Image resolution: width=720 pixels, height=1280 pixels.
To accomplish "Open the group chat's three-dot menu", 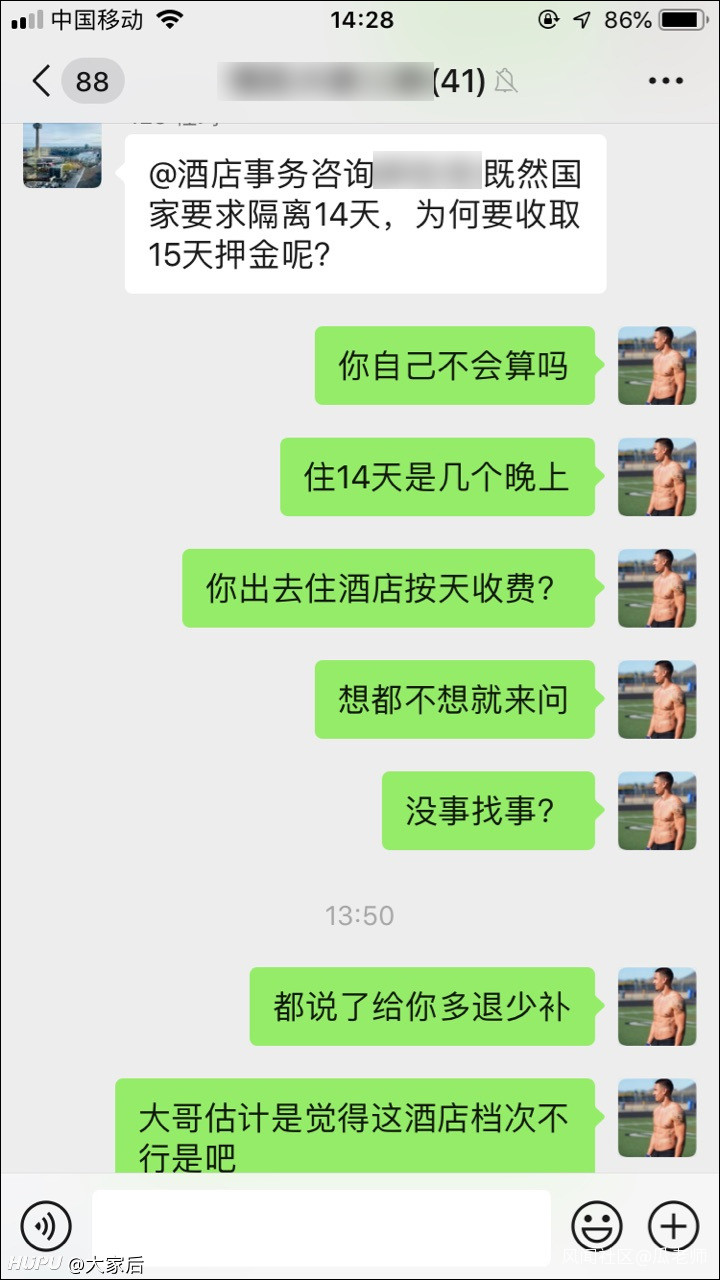I will coord(666,81).
